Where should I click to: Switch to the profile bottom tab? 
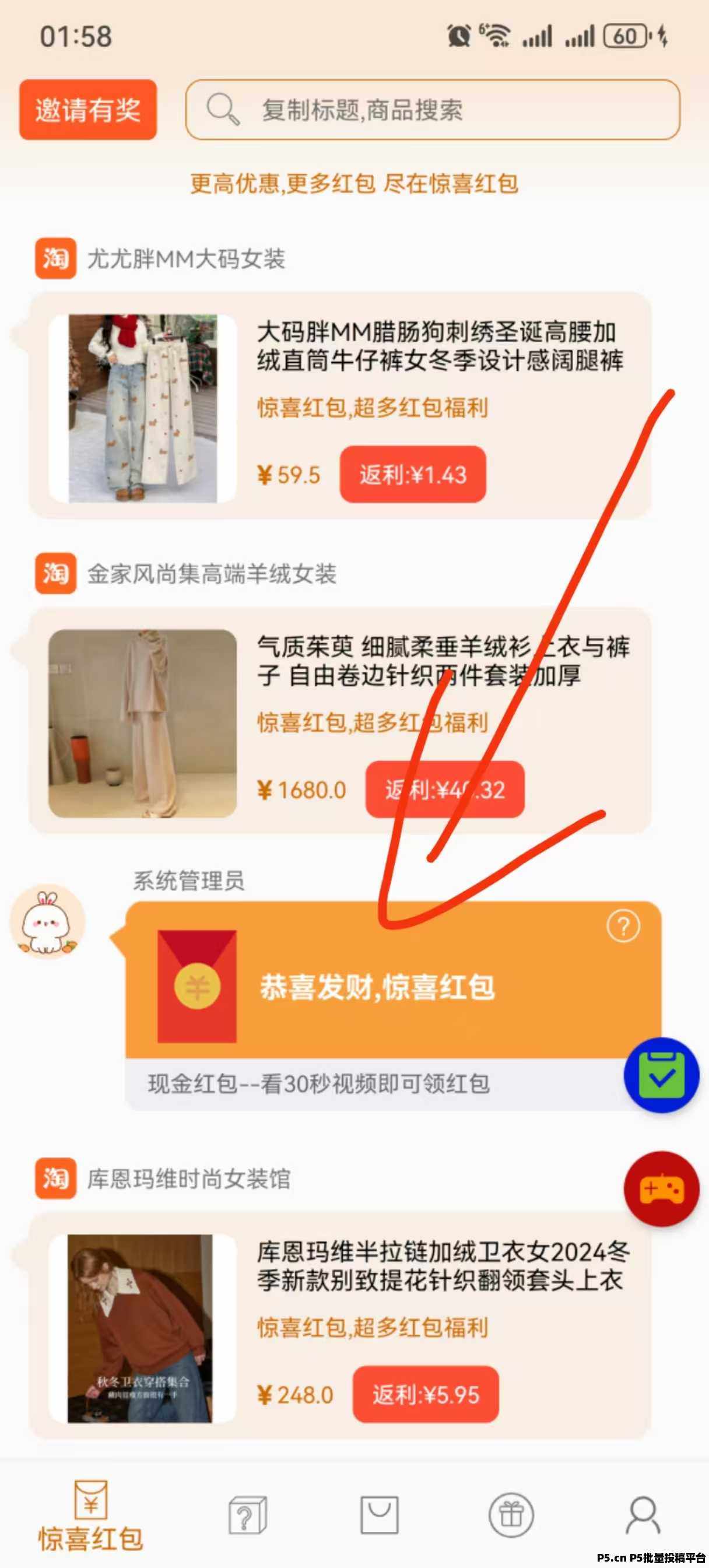[x=643, y=1516]
